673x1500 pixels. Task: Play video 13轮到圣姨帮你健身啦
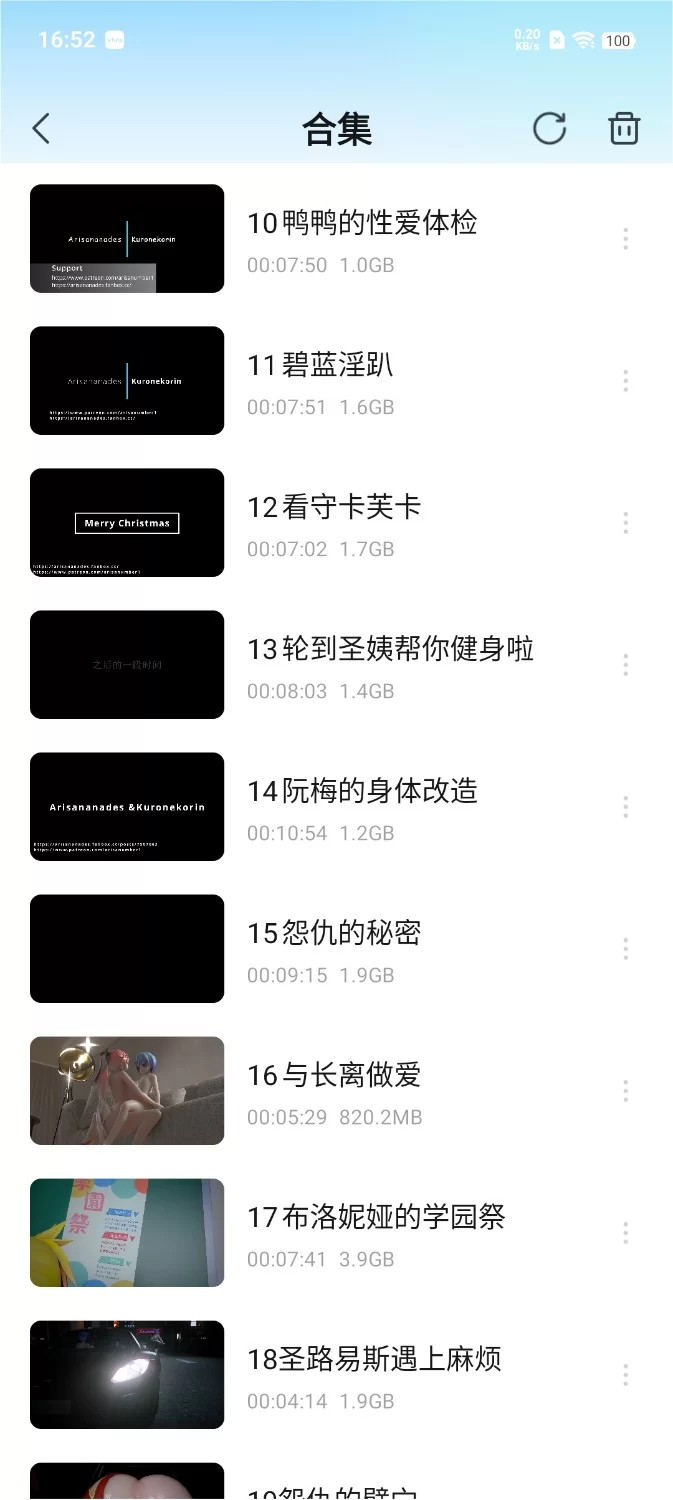click(390, 650)
